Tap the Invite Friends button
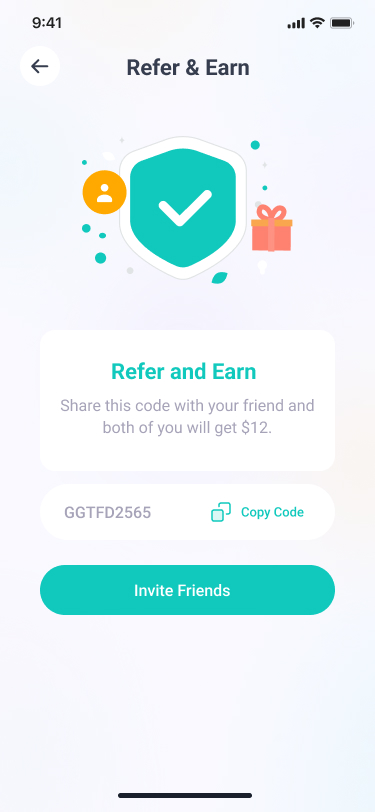The image size is (375, 812). point(188,590)
